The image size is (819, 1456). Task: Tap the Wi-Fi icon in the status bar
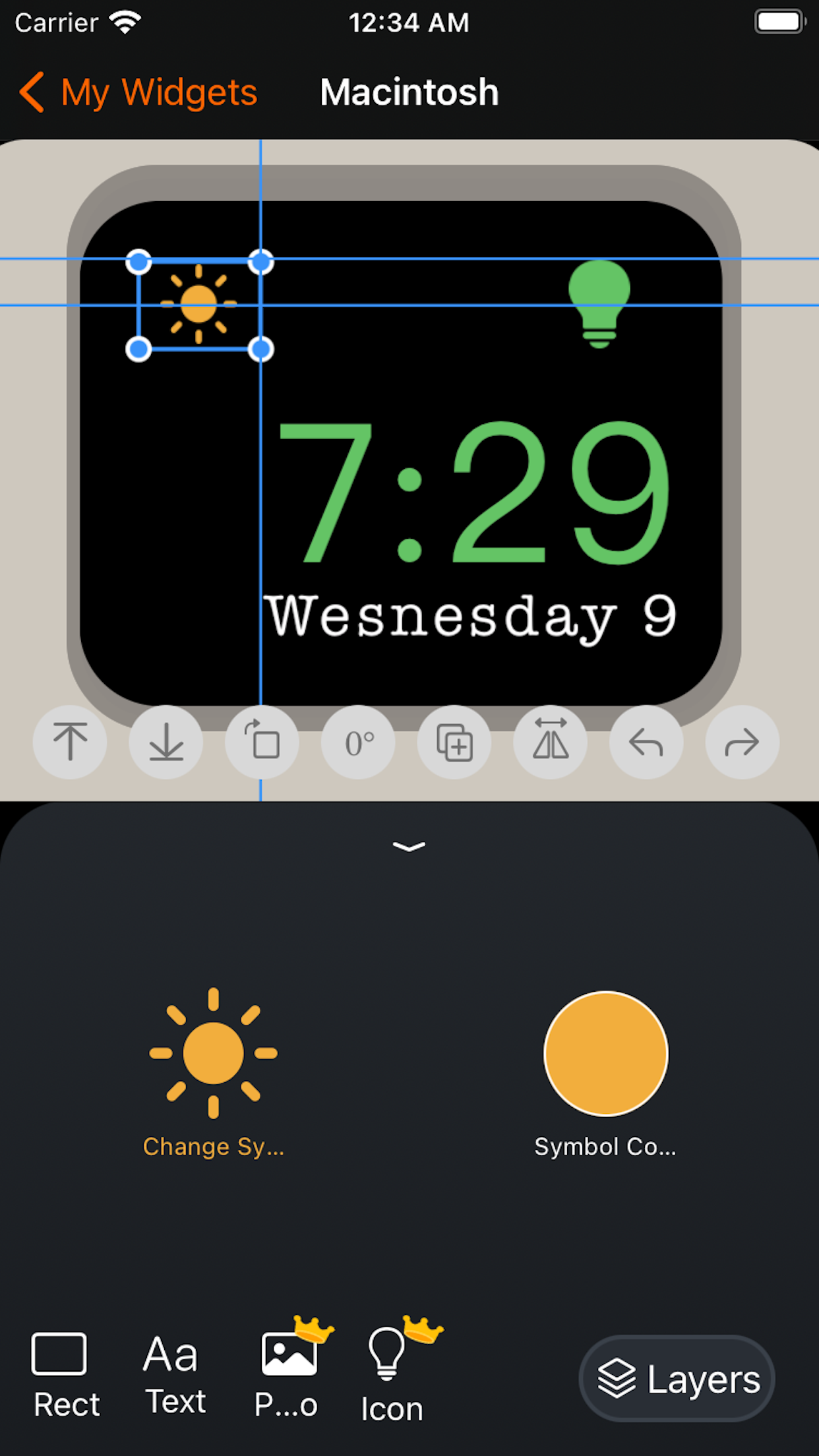click(x=124, y=20)
